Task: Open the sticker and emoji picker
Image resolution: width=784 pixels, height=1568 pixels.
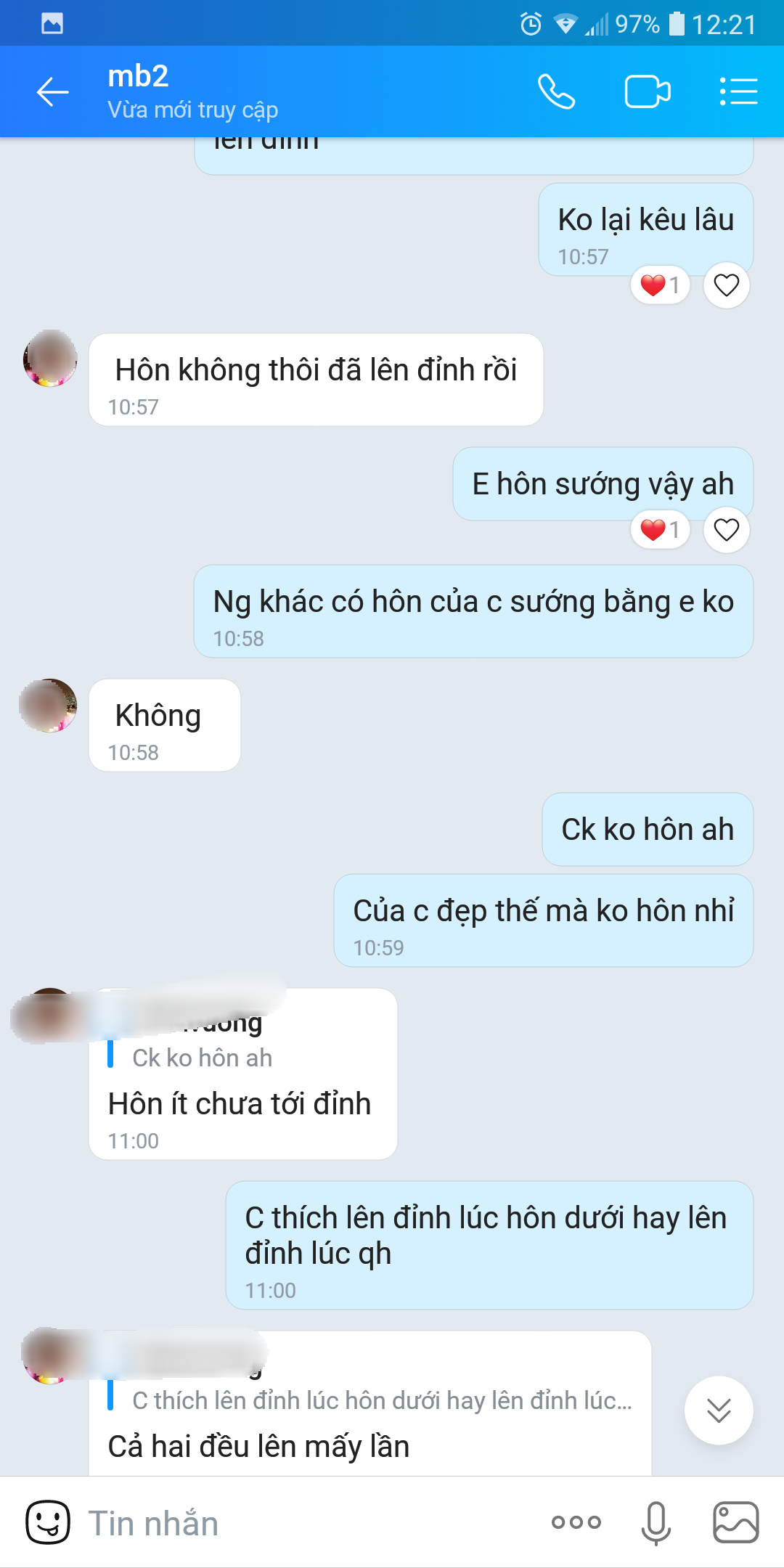Action: (48, 1522)
